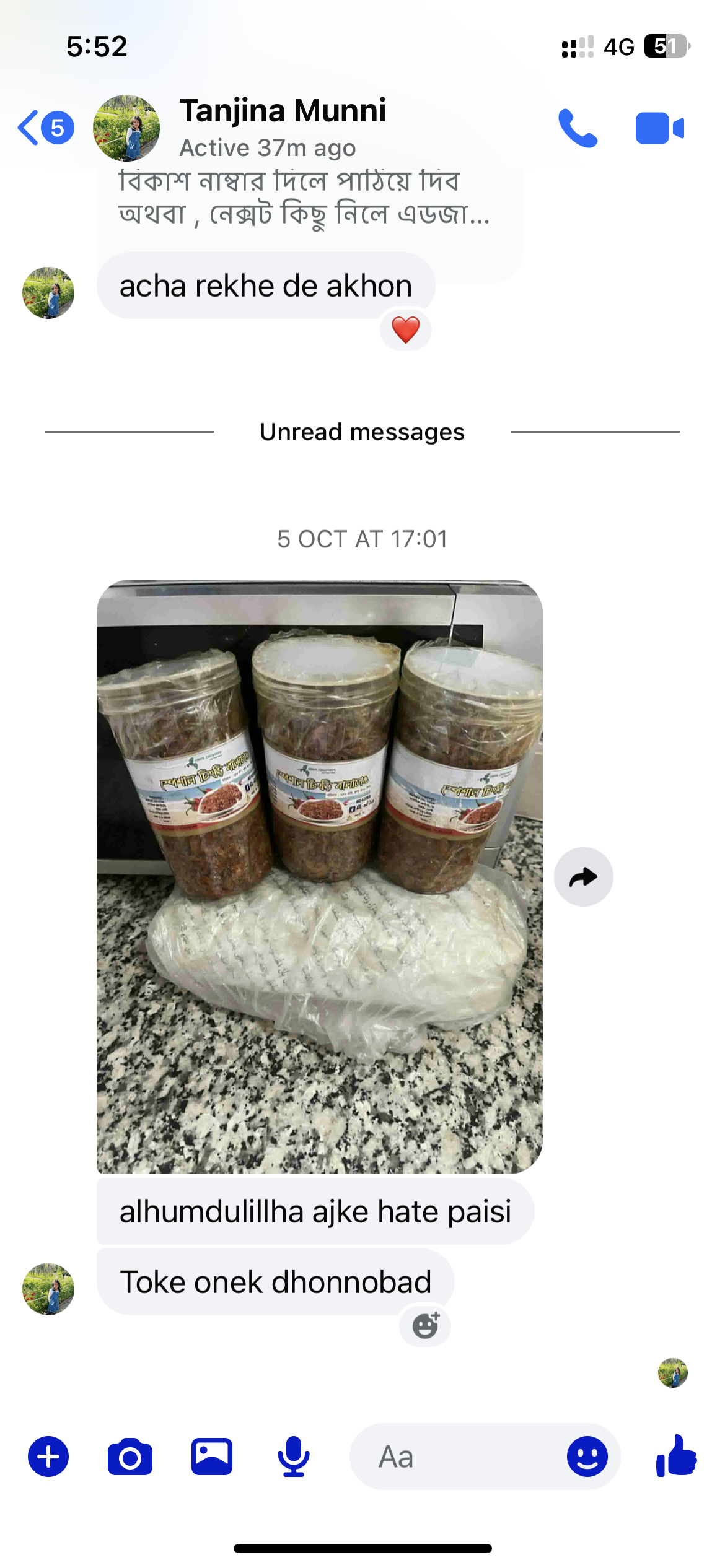Forward the shared jars photo
725x1568 pixels.
(583, 877)
